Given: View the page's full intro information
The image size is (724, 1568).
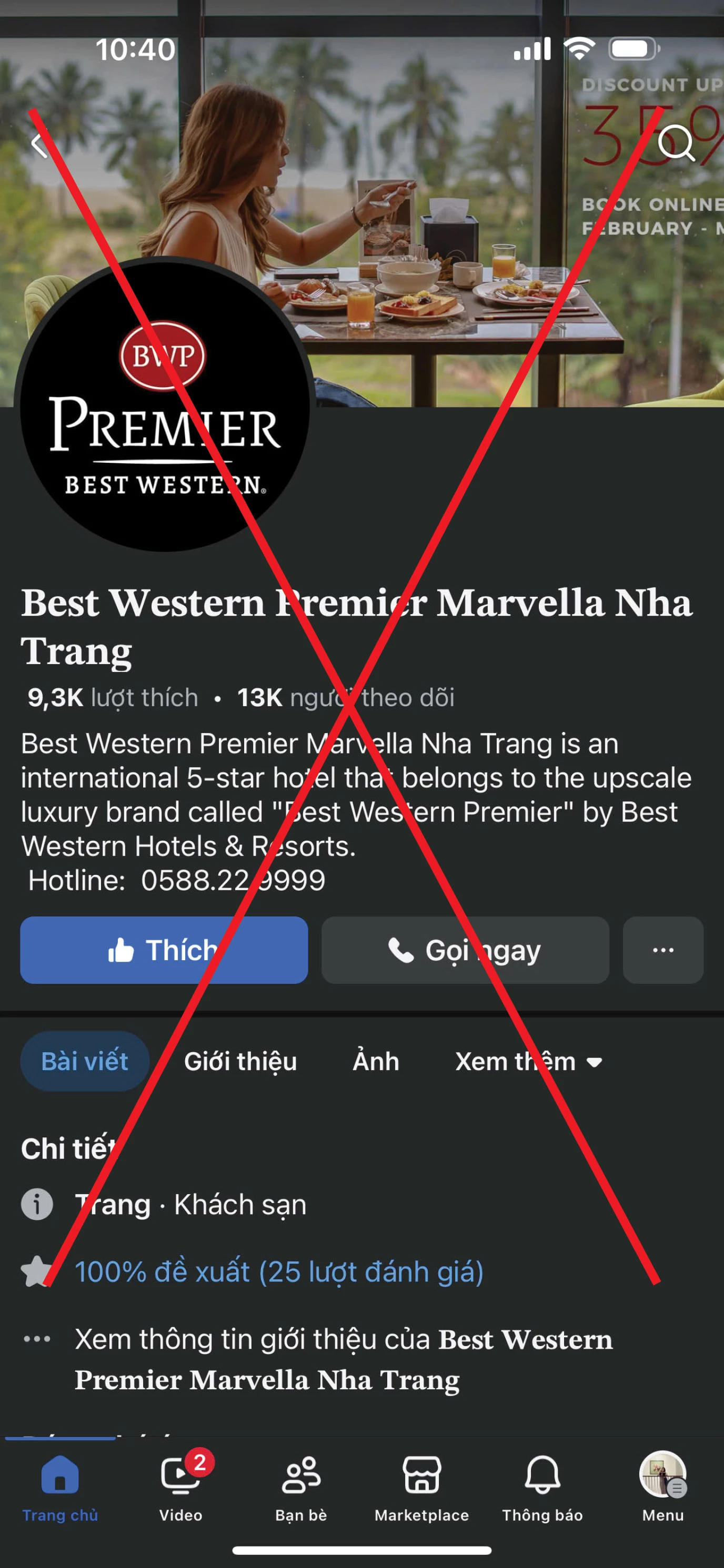Looking at the screenshot, I should point(343,1359).
